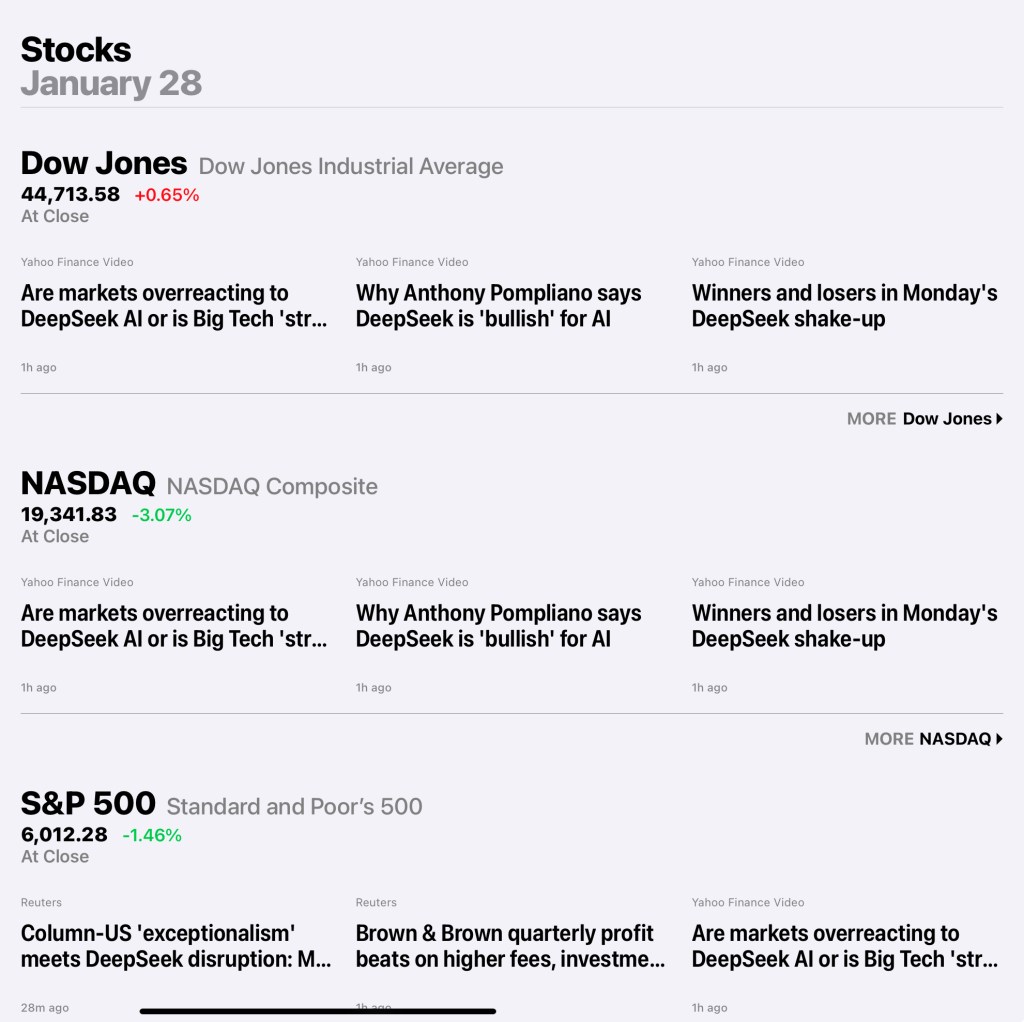Open Dow Jones 'Why Anthony Pompliano says' article
The width and height of the screenshot is (1024, 1022).
(498, 306)
